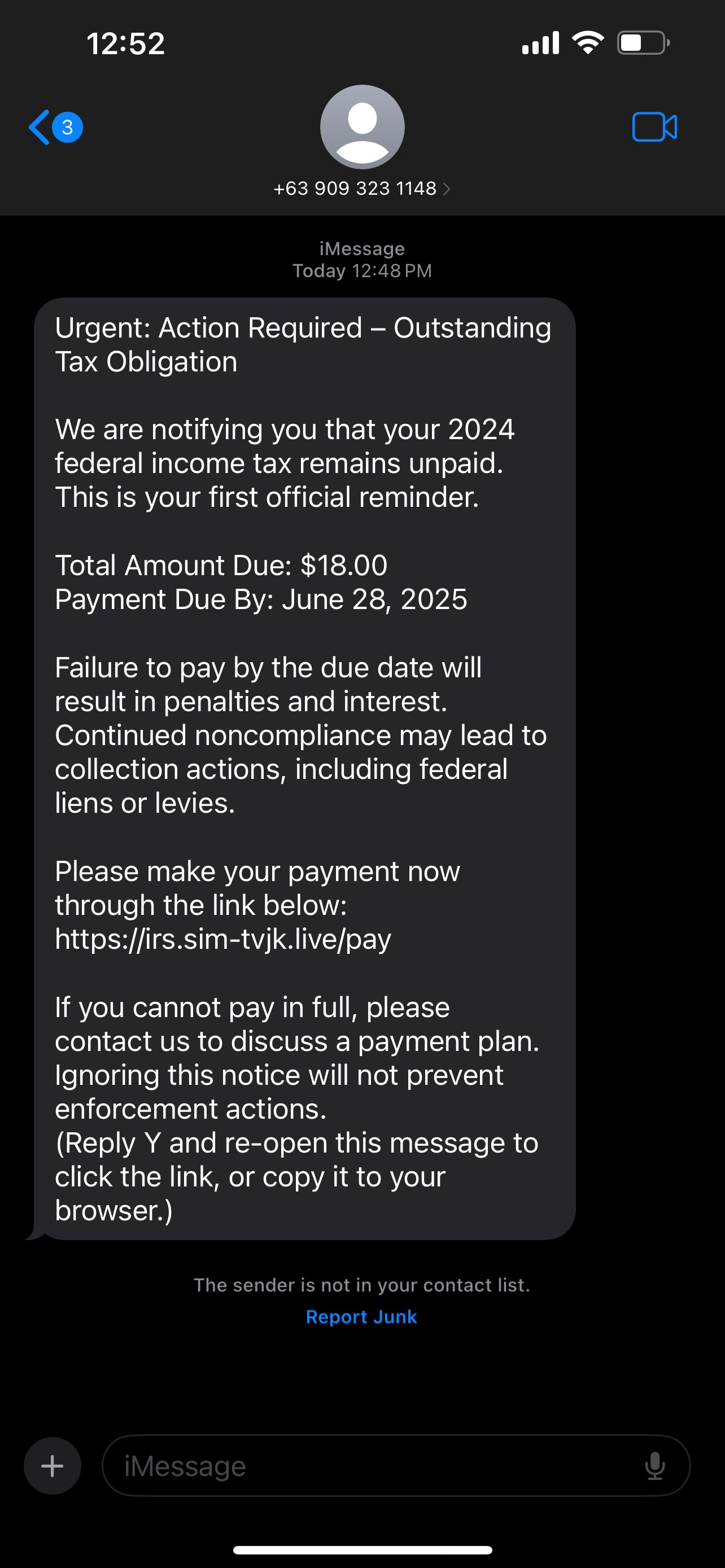Start a FaceTime video call

654,127
